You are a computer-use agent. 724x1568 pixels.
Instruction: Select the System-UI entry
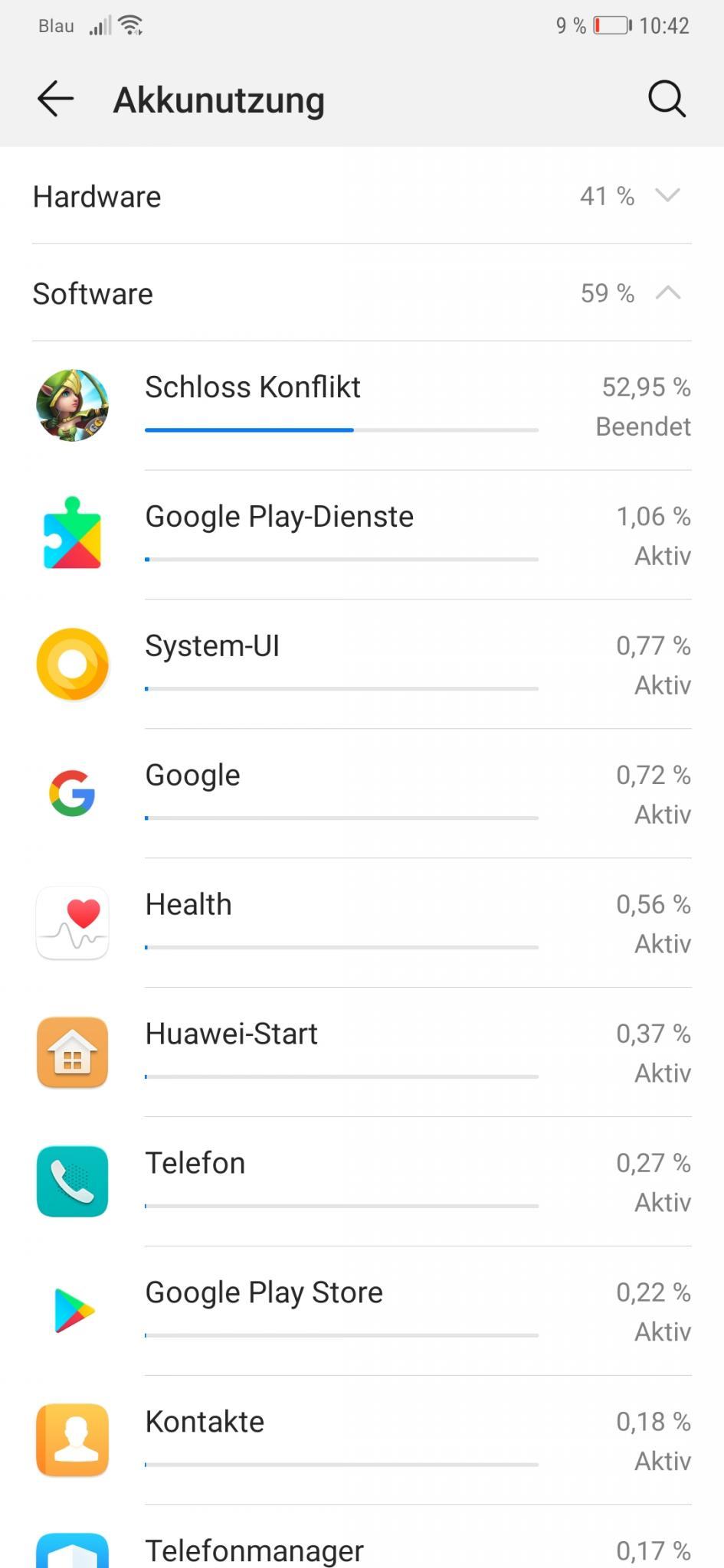362,665
